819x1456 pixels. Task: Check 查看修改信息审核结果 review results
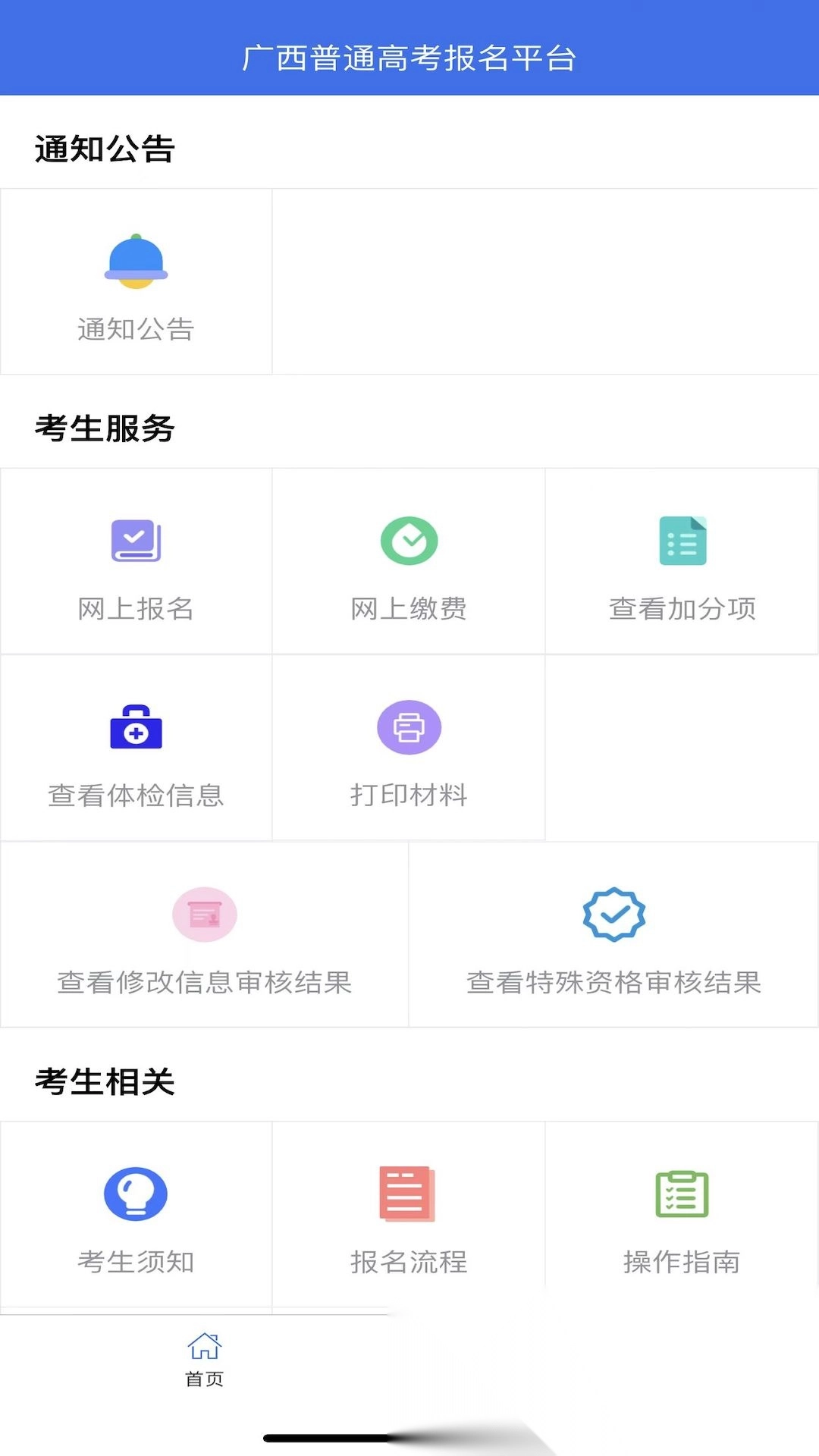tap(205, 935)
